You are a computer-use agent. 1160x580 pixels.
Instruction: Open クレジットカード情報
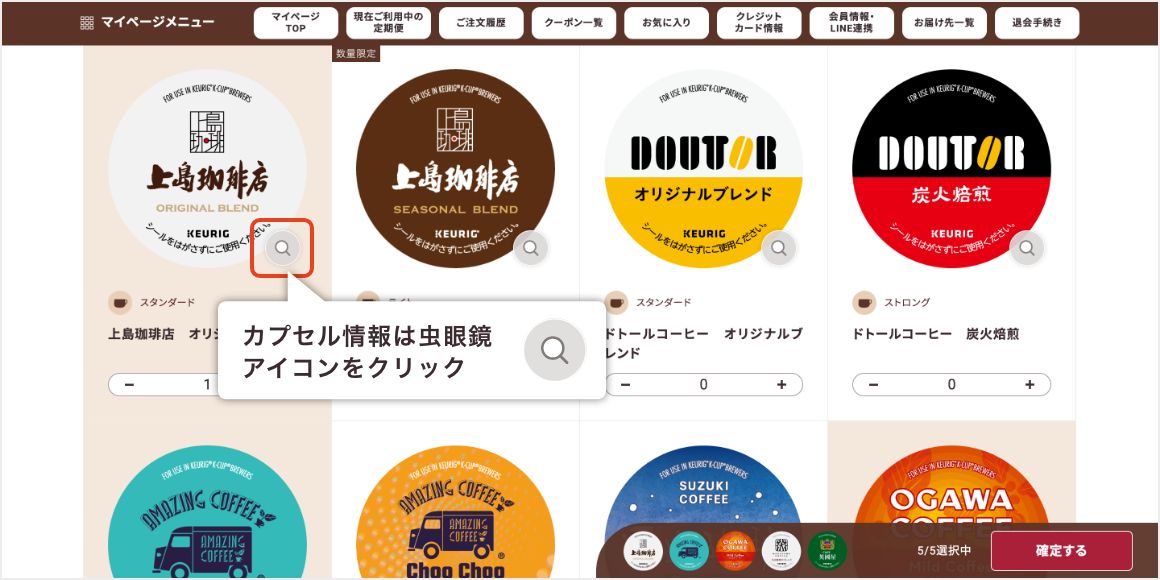tap(759, 22)
